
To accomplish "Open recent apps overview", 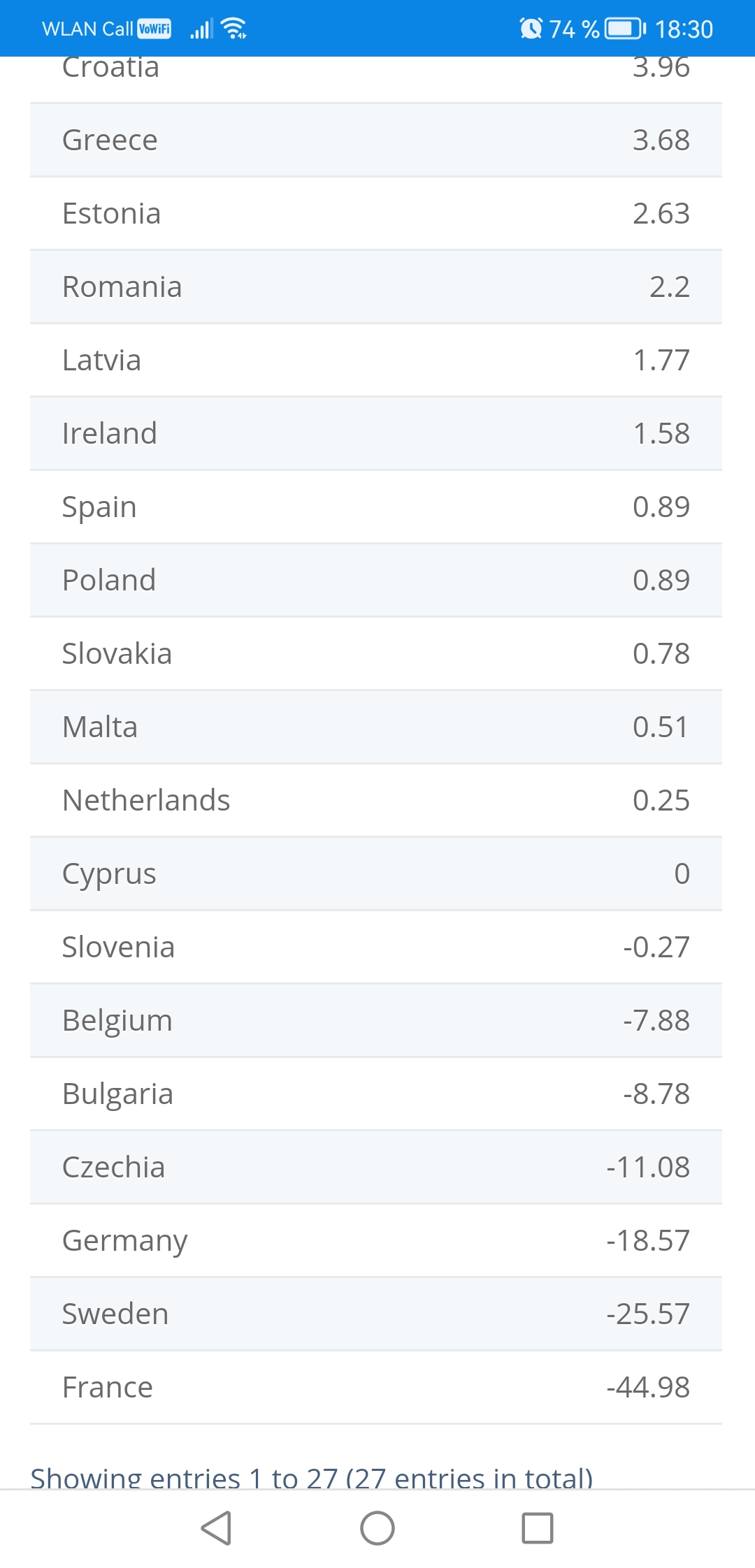I will [538, 1528].
